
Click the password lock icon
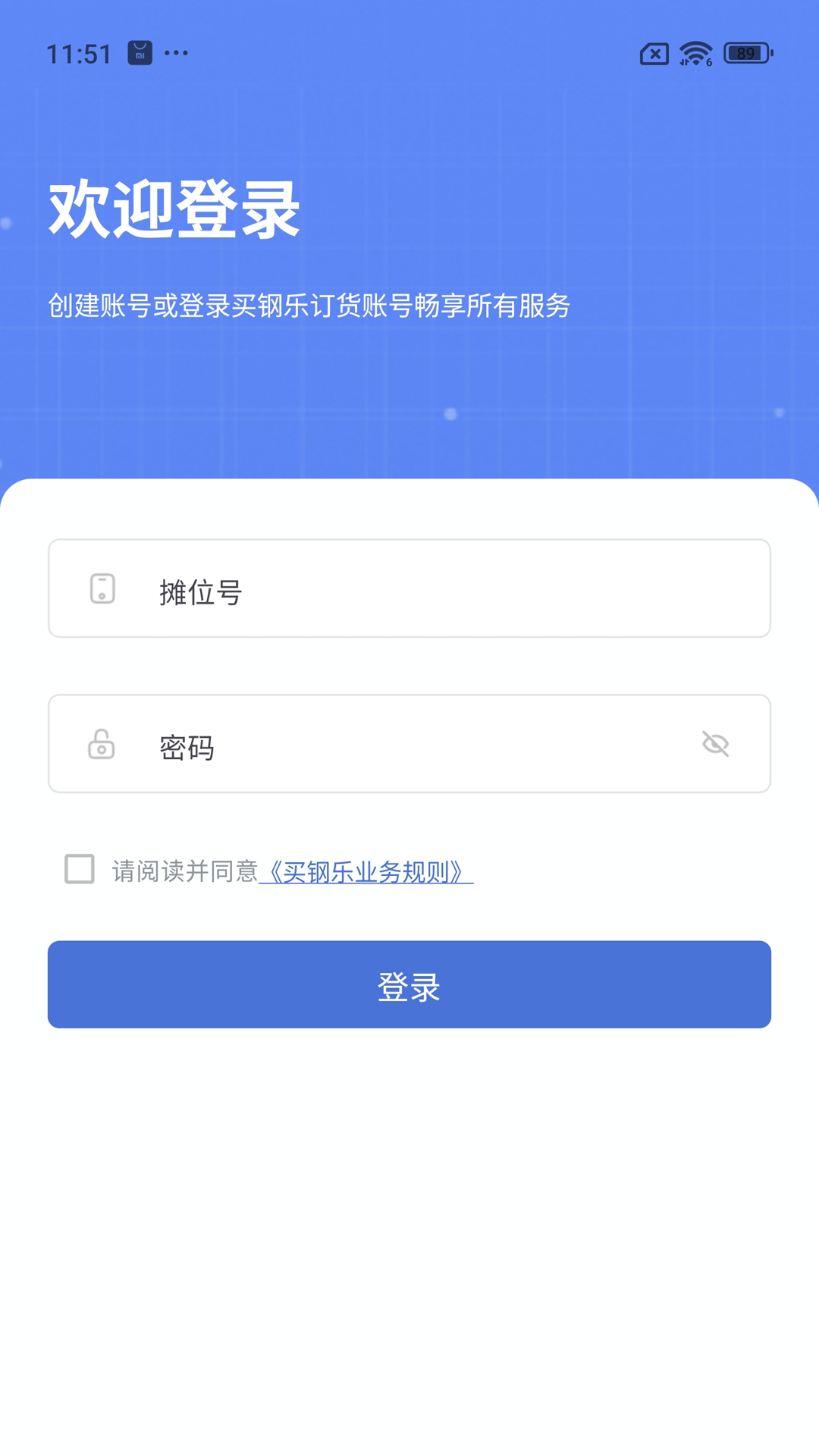[x=102, y=744]
